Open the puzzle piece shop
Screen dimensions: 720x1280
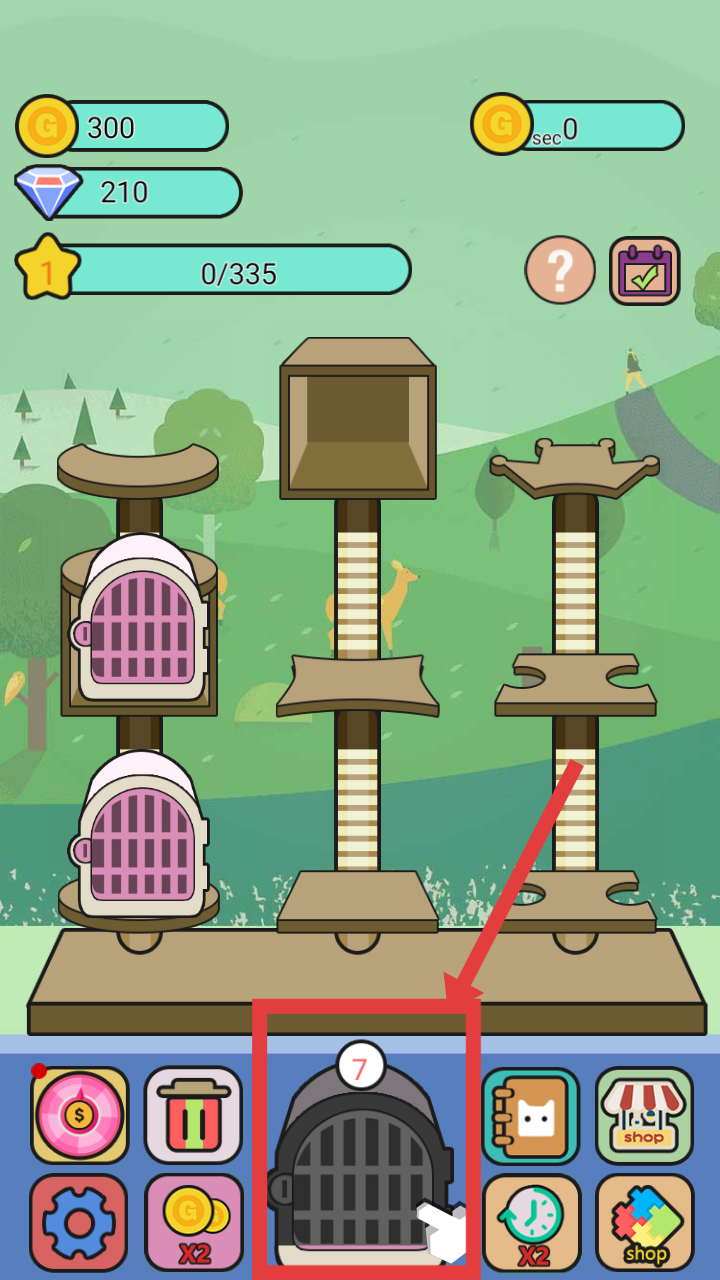(644, 1222)
